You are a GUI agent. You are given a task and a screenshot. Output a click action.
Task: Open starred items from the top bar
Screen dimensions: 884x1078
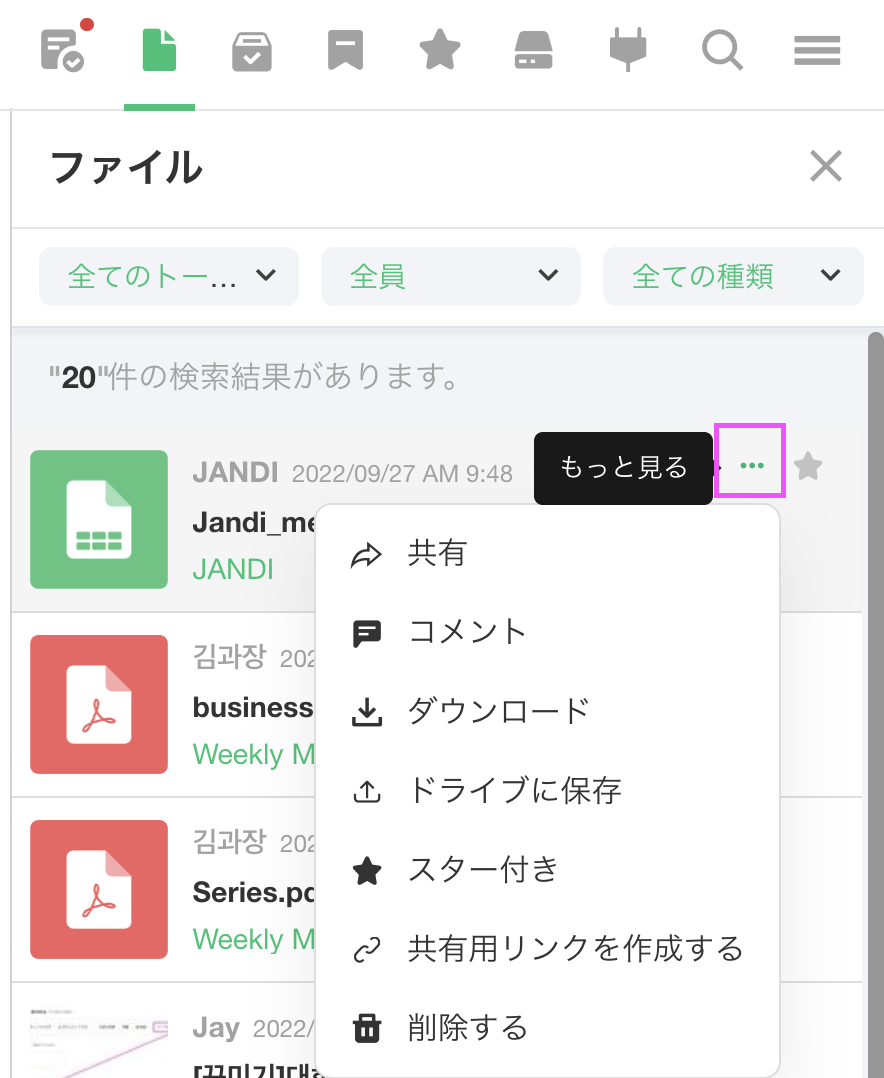439,50
